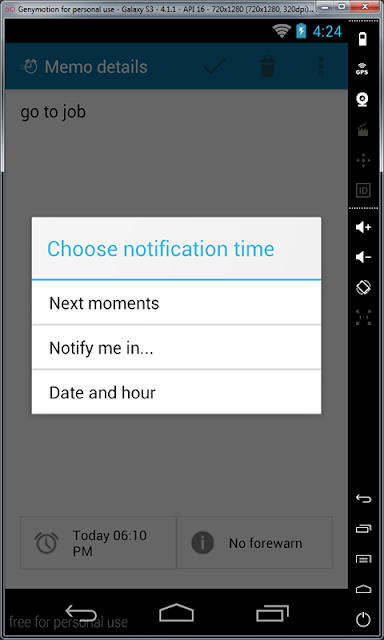Choose Notify me in... option
Image resolution: width=384 pixels, height=640 pixels.
pos(176,348)
